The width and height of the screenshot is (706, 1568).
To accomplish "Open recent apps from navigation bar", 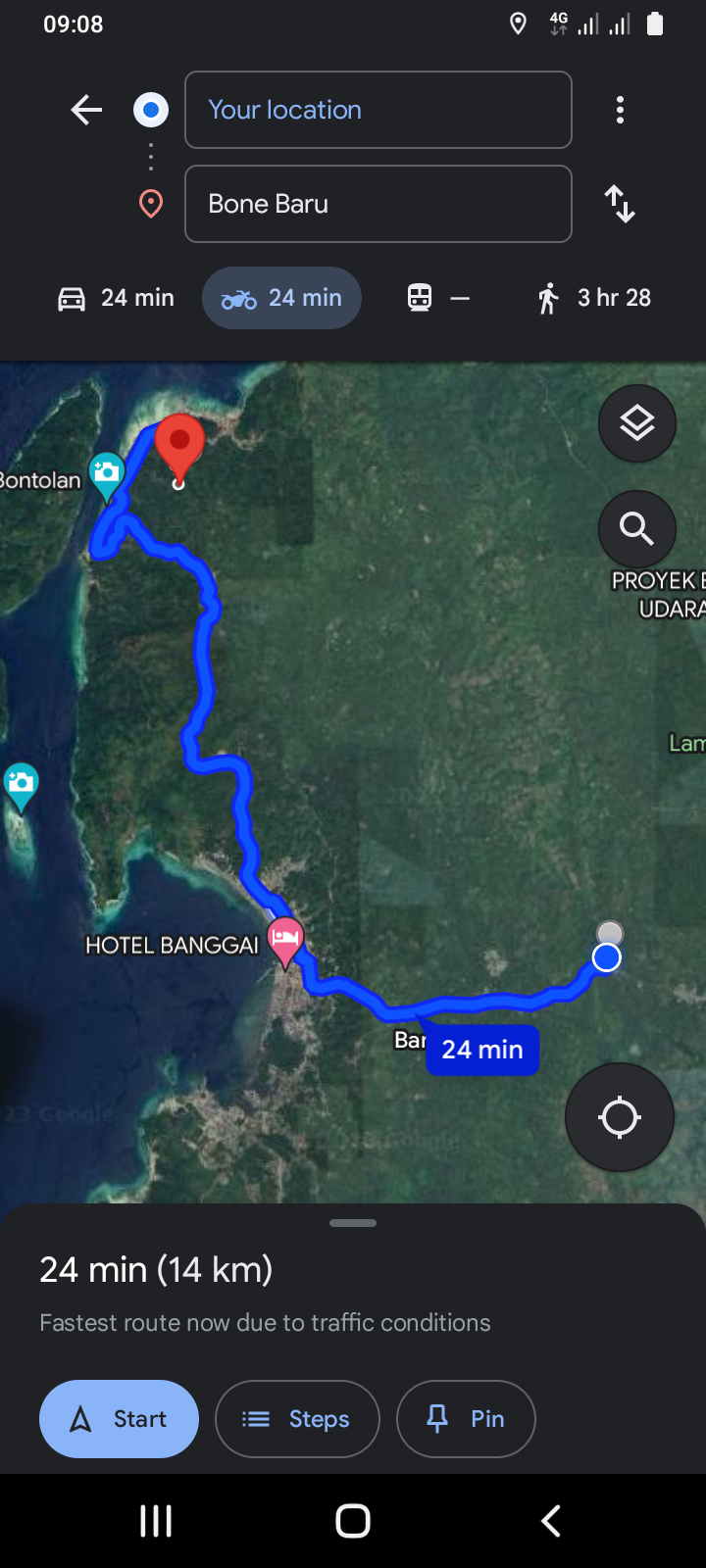I will coord(156,1521).
